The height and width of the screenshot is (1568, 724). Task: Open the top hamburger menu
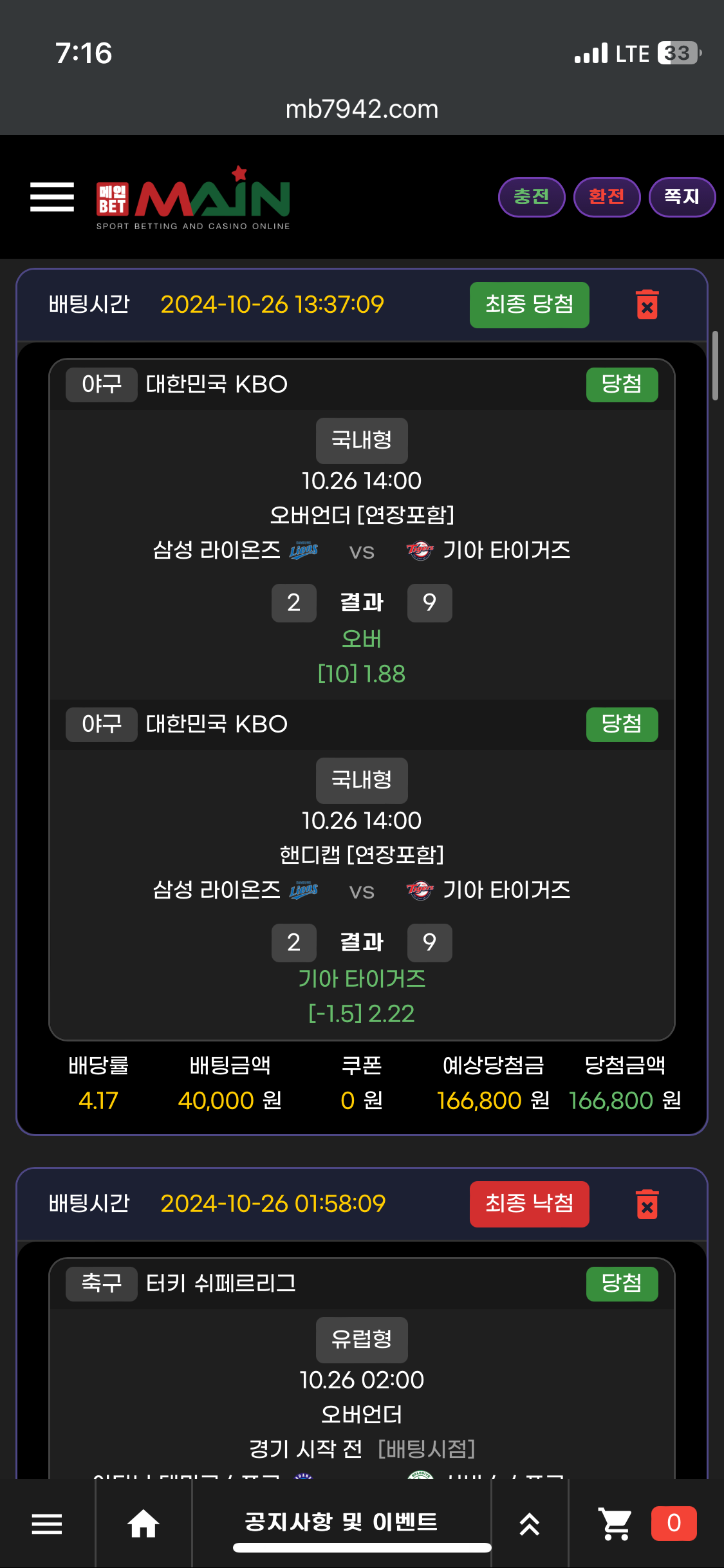coord(52,197)
